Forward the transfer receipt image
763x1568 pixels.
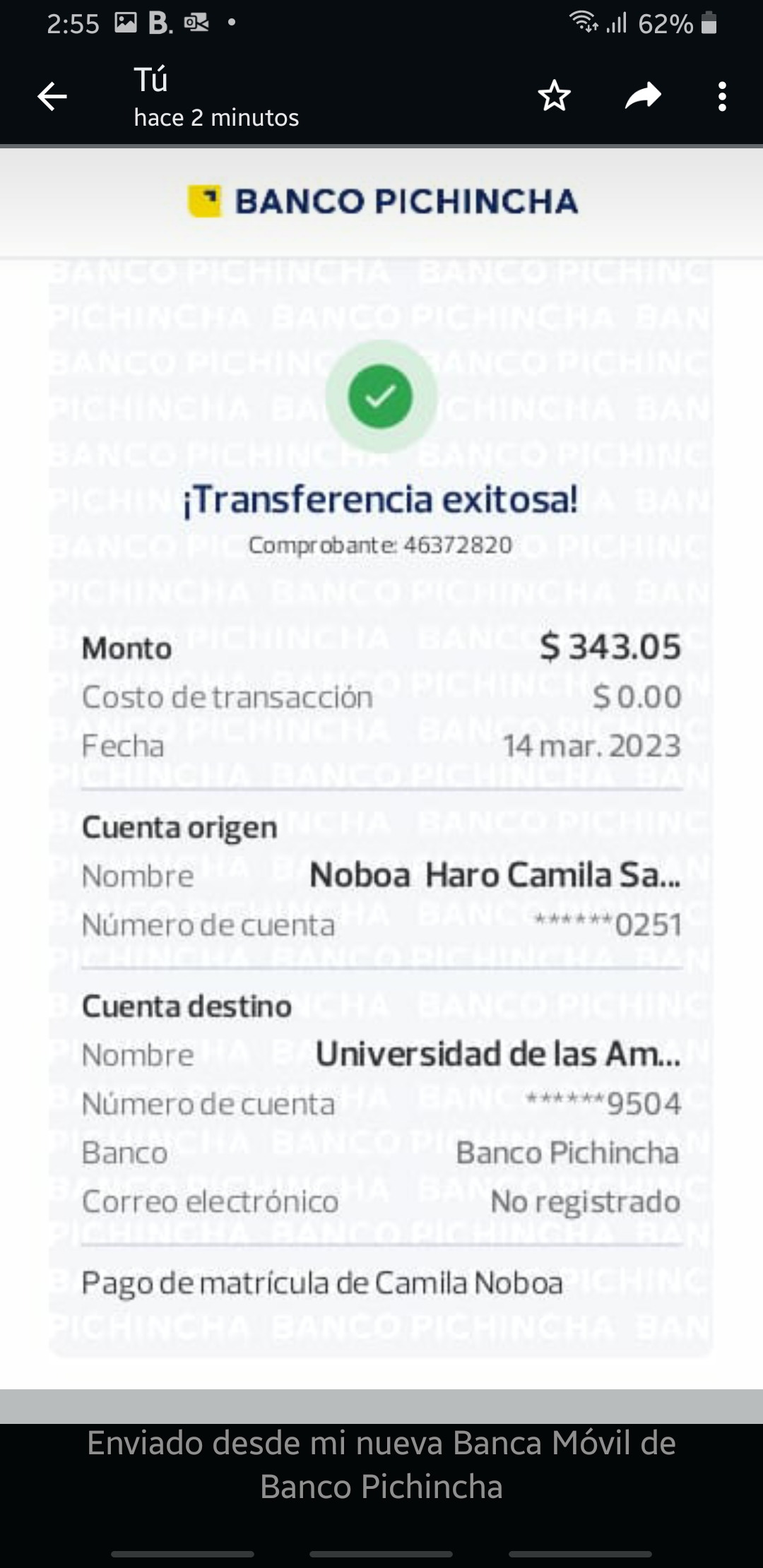(643, 97)
